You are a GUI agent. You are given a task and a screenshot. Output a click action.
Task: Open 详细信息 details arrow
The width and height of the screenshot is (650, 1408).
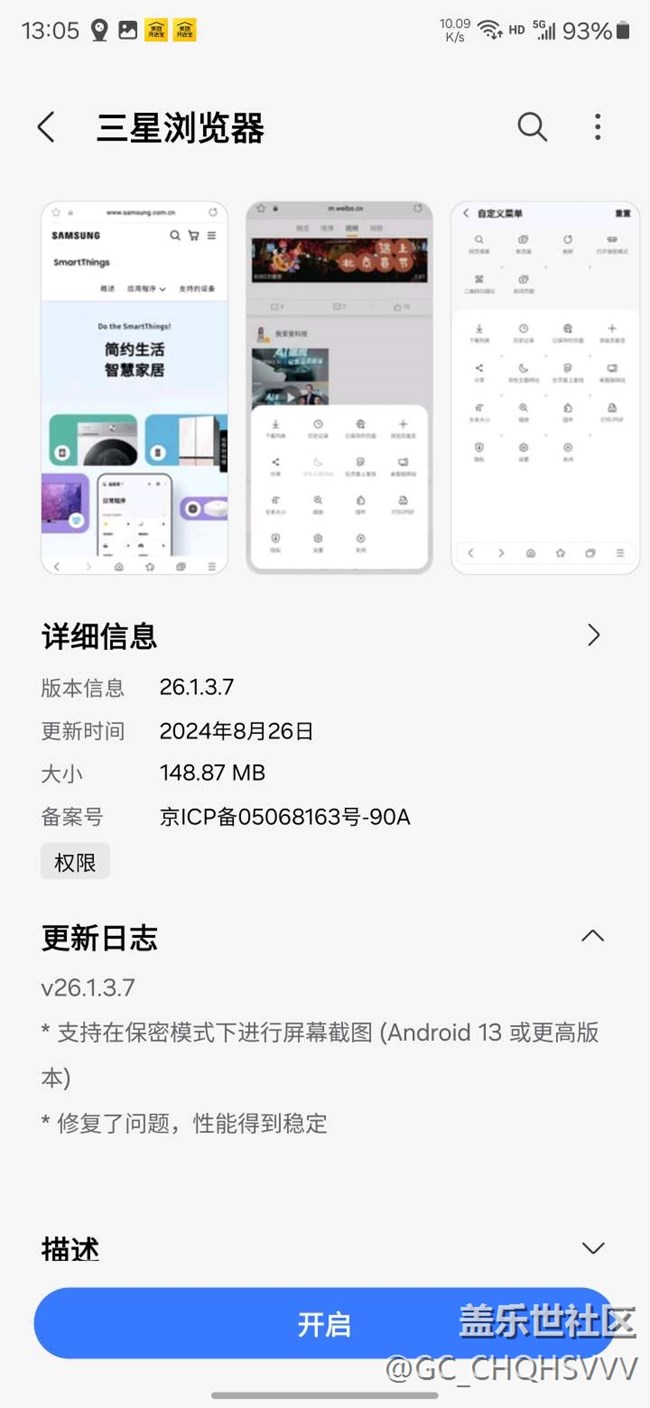coord(594,635)
